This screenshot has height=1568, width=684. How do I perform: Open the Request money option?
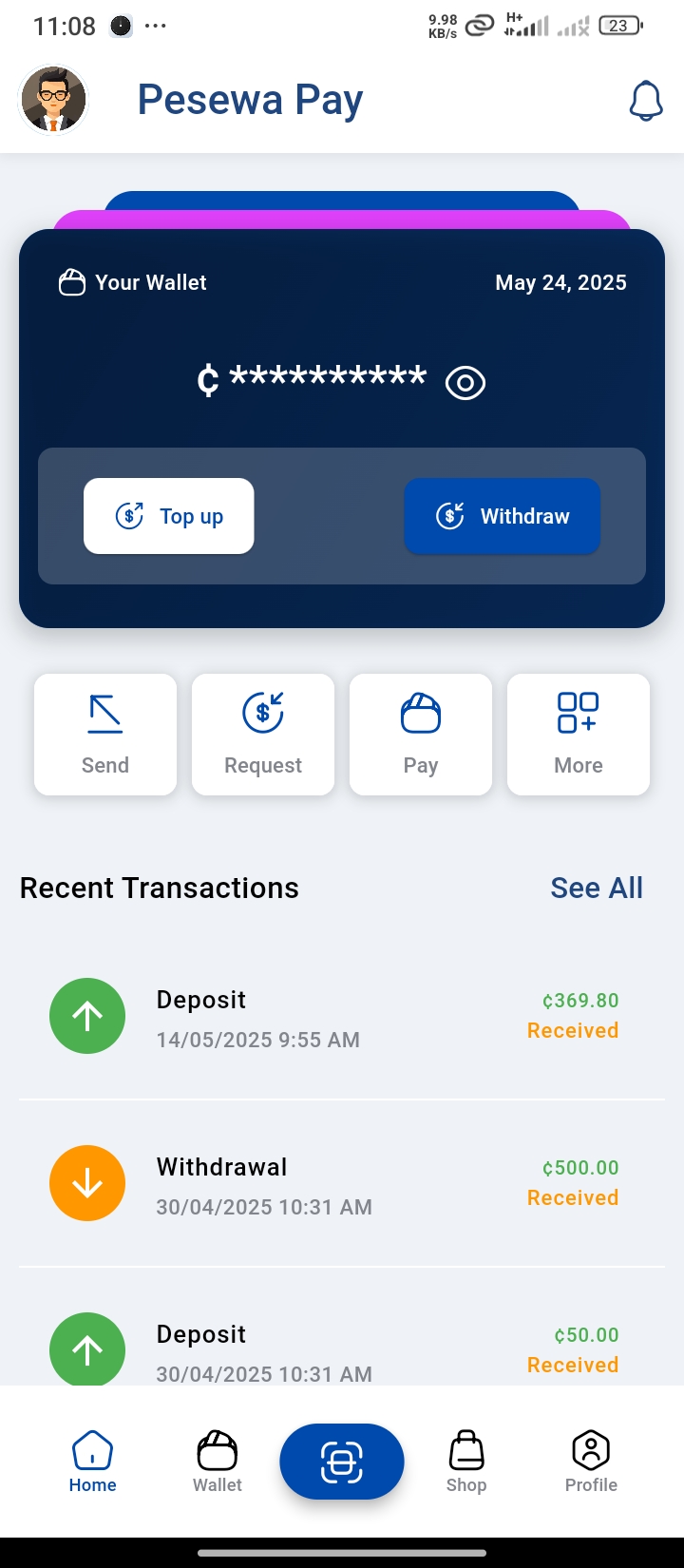(x=263, y=735)
